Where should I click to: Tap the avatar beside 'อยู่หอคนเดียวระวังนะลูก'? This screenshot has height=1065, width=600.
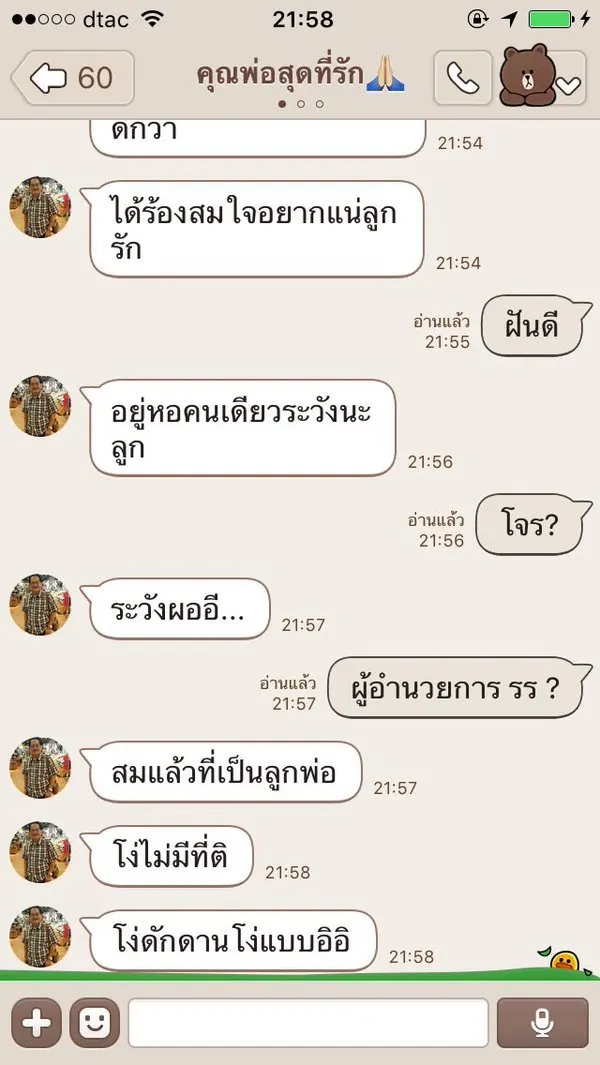(40, 405)
